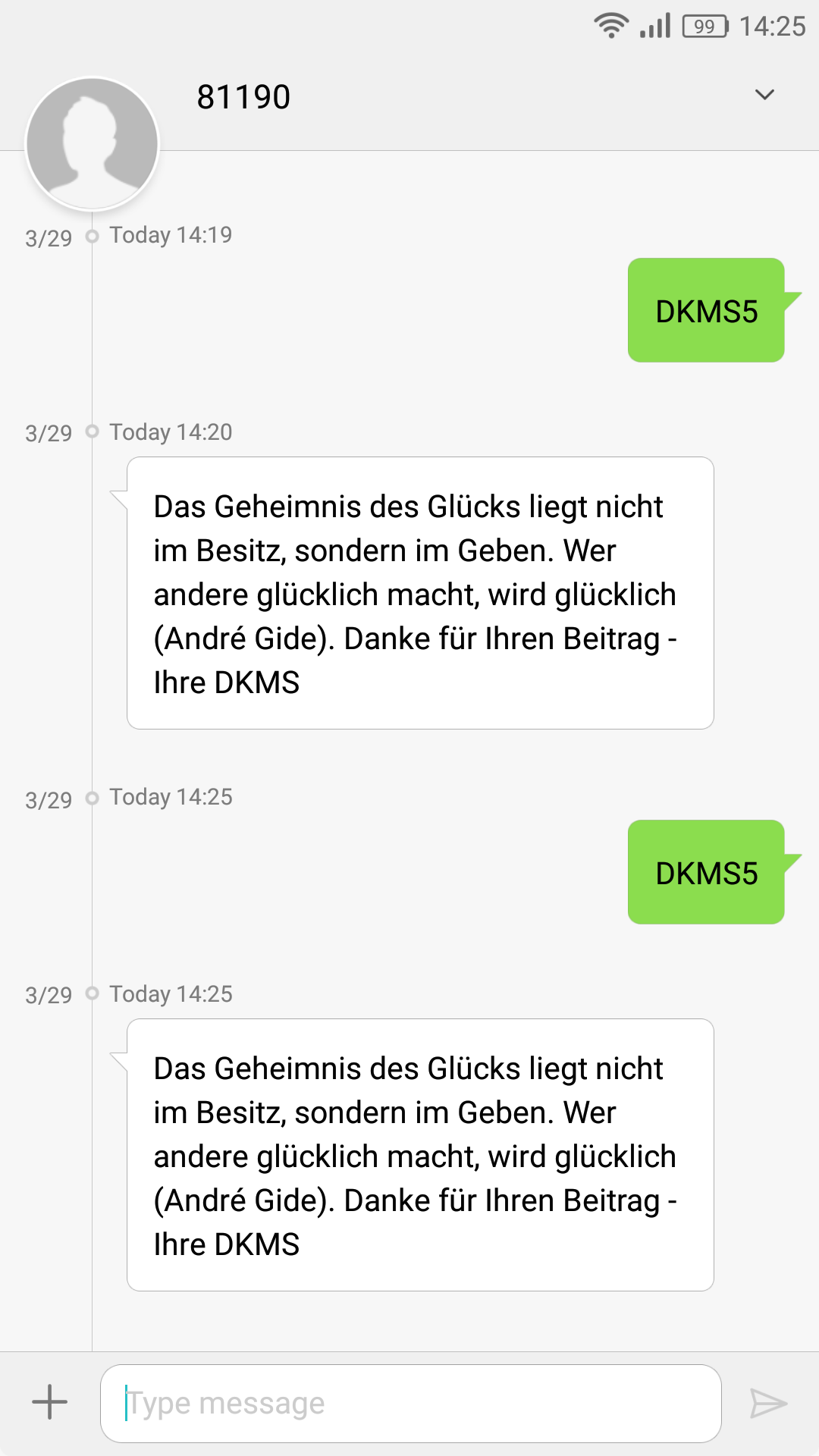
Task: Expand the chevron next to 81190
Action: click(x=764, y=95)
